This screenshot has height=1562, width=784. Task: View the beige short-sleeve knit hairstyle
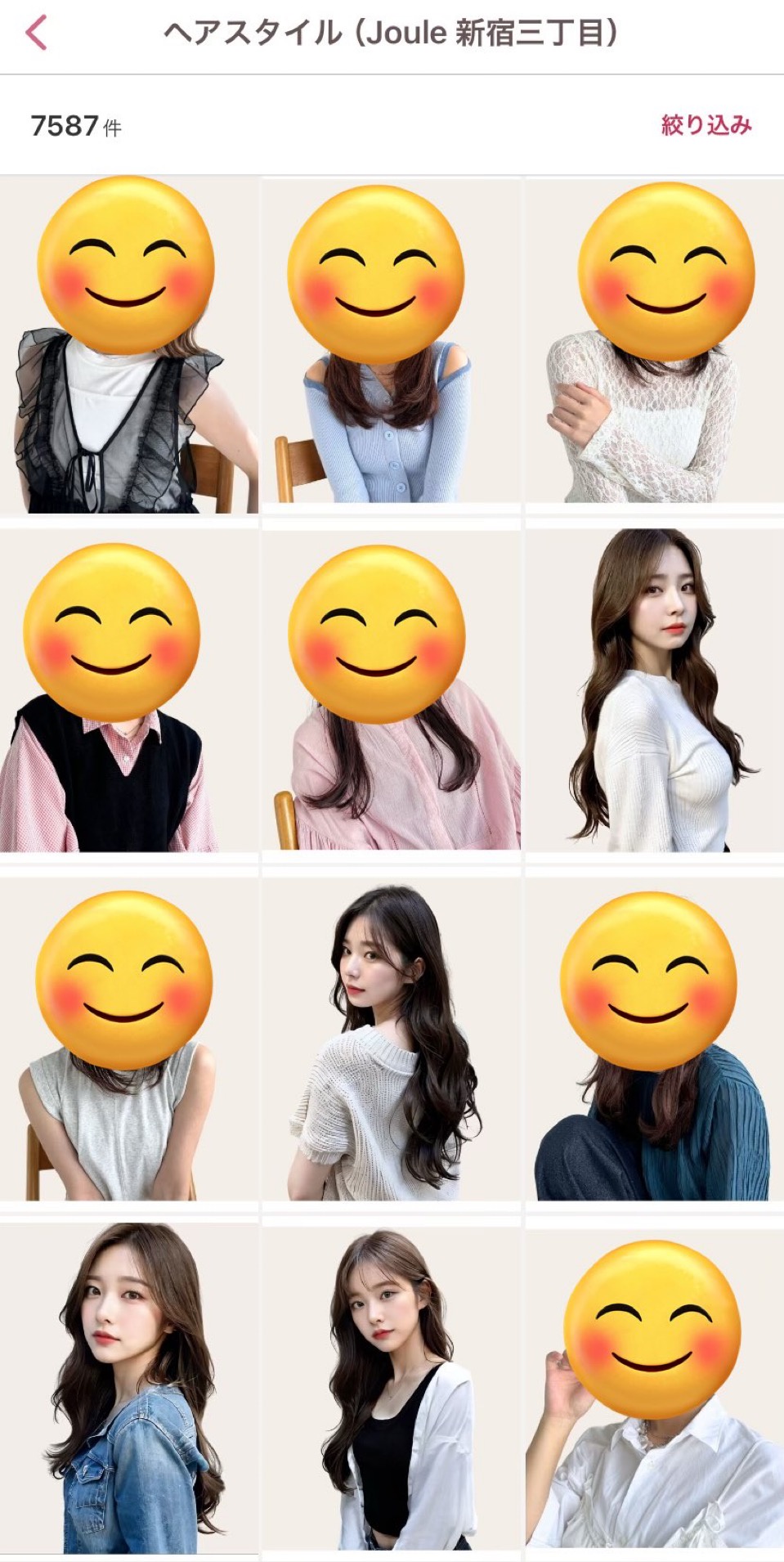(x=391, y=1042)
